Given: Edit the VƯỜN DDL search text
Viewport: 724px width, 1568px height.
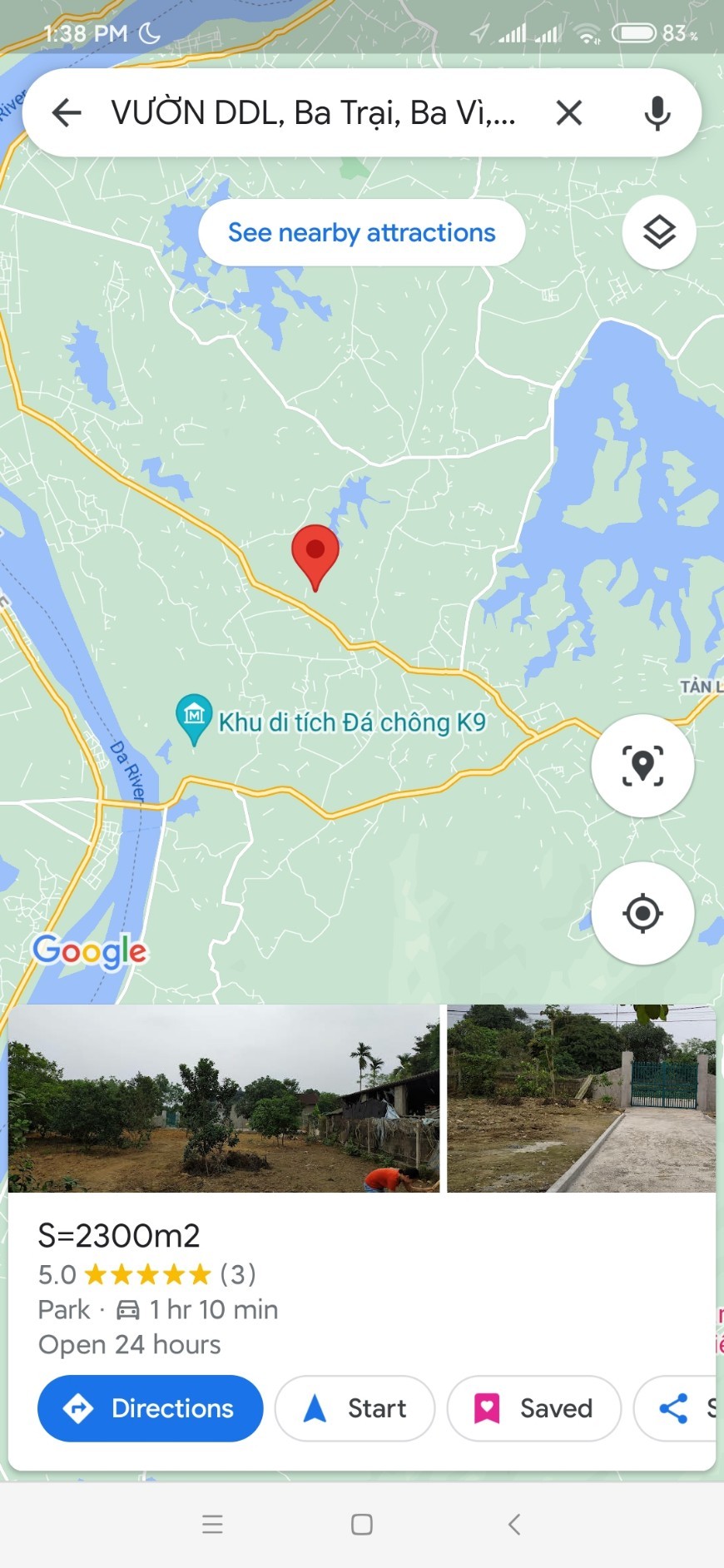Looking at the screenshot, I should click(x=313, y=112).
